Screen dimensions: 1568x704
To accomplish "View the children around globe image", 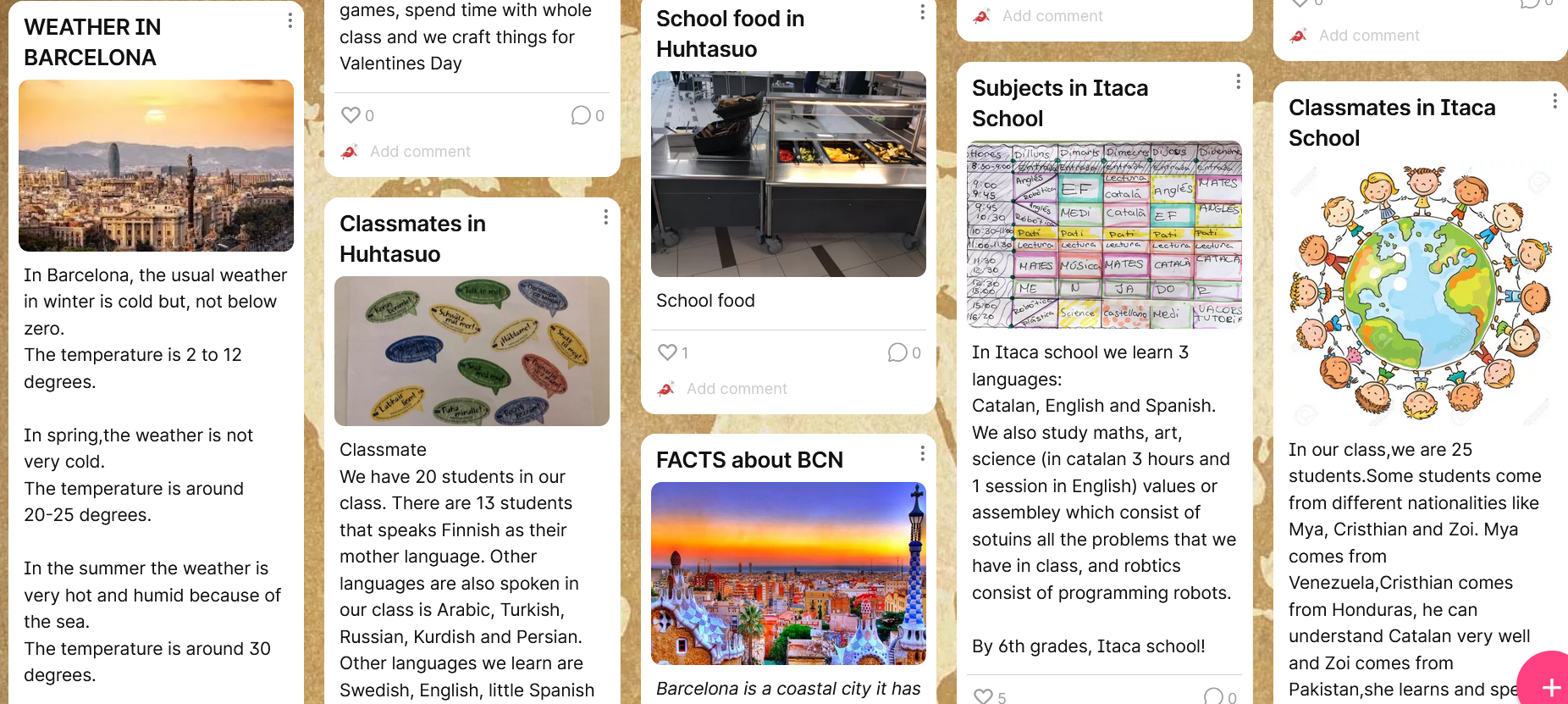I will pyautogui.click(x=1420, y=292).
